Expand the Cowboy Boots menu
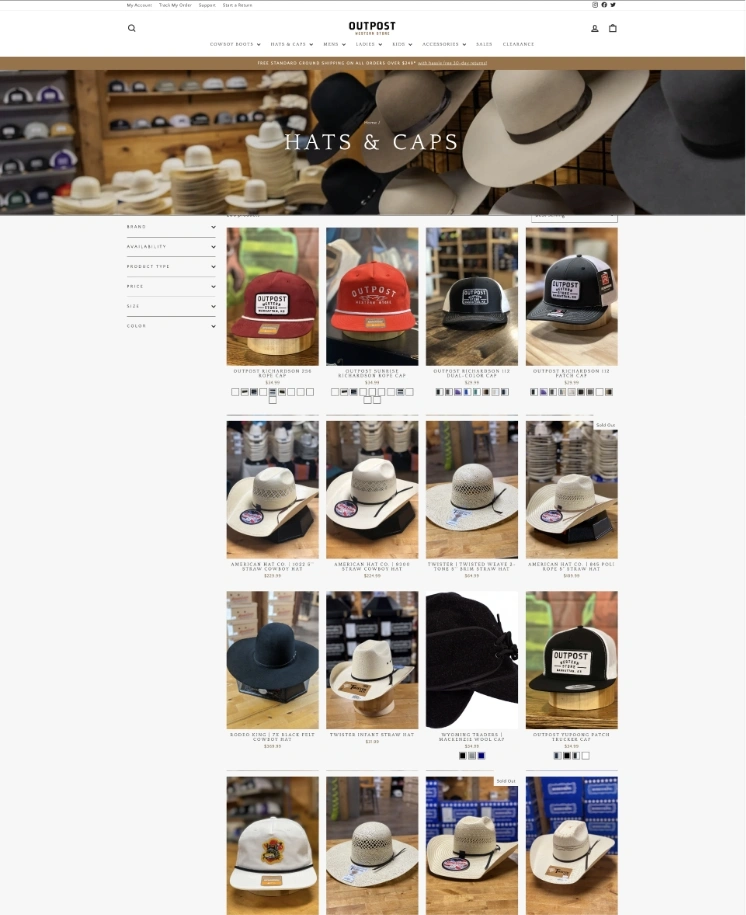Image resolution: width=746 pixels, height=915 pixels. click(x=234, y=44)
